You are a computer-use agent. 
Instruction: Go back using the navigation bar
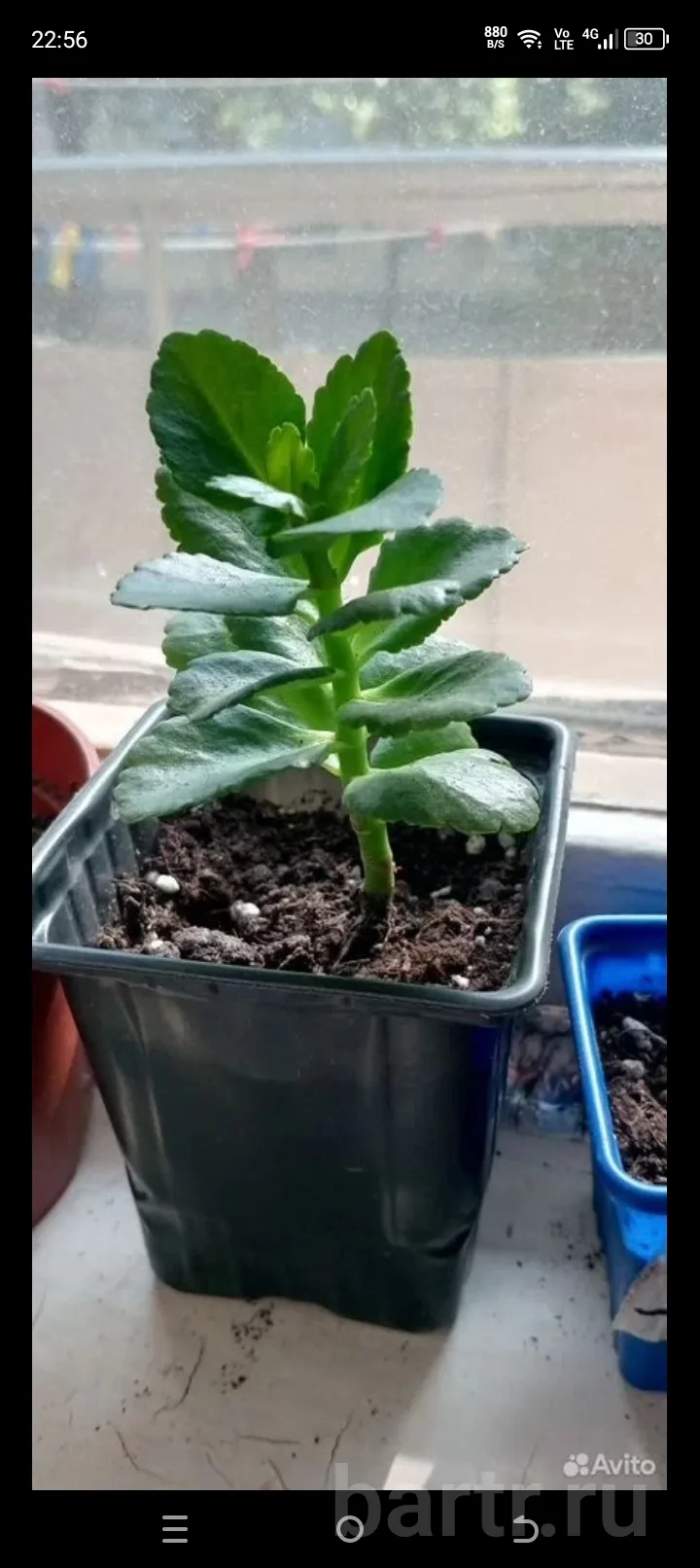pyautogui.click(x=525, y=1529)
